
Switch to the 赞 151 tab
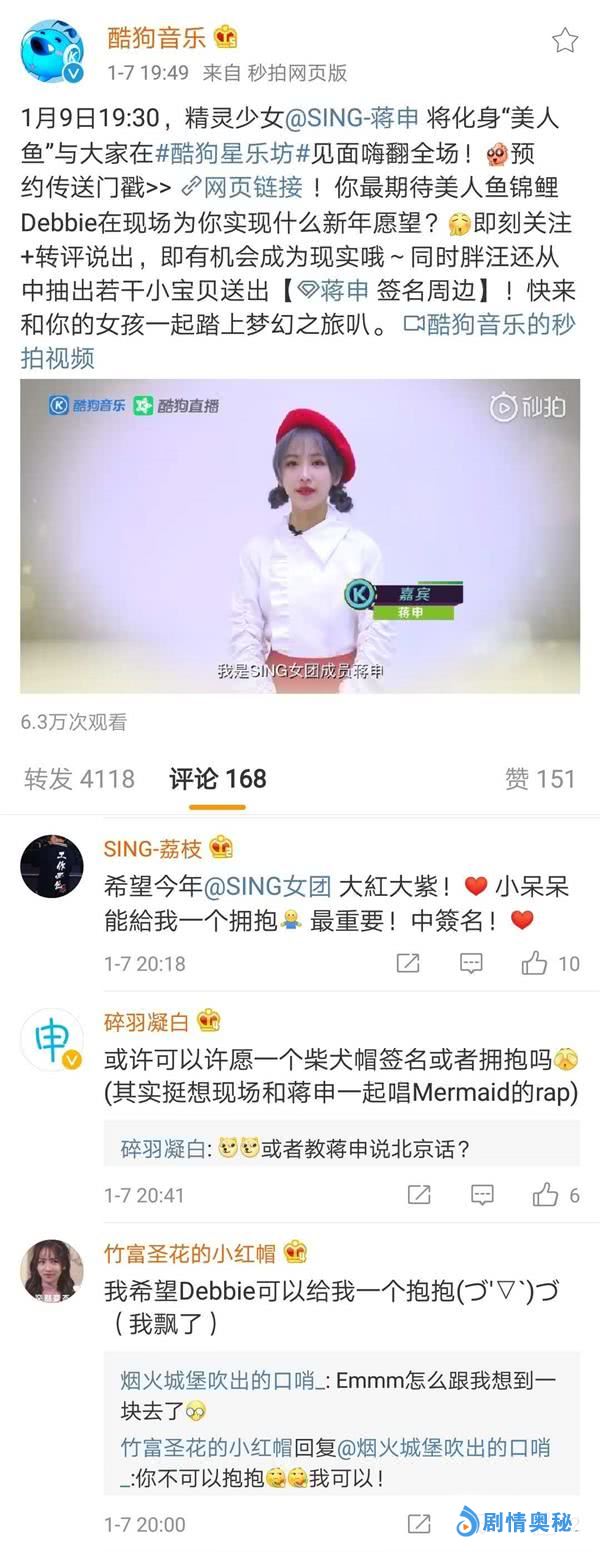tap(540, 779)
